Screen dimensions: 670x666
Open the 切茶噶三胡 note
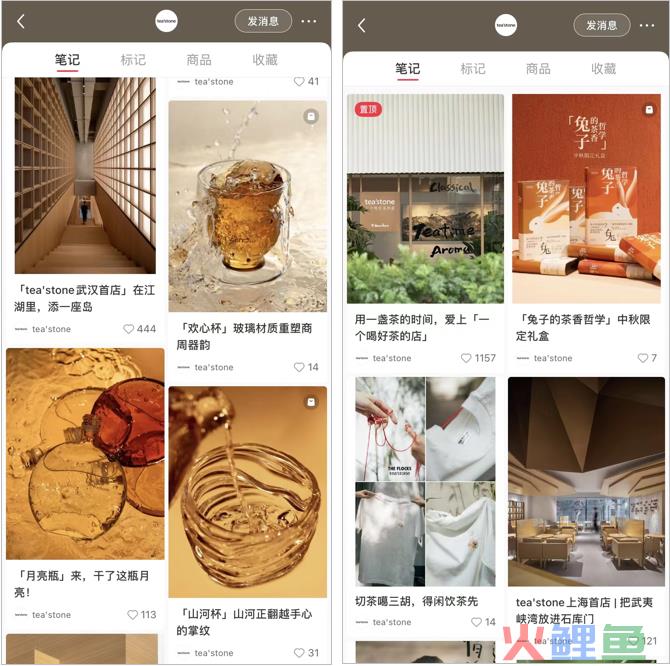(425, 480)
